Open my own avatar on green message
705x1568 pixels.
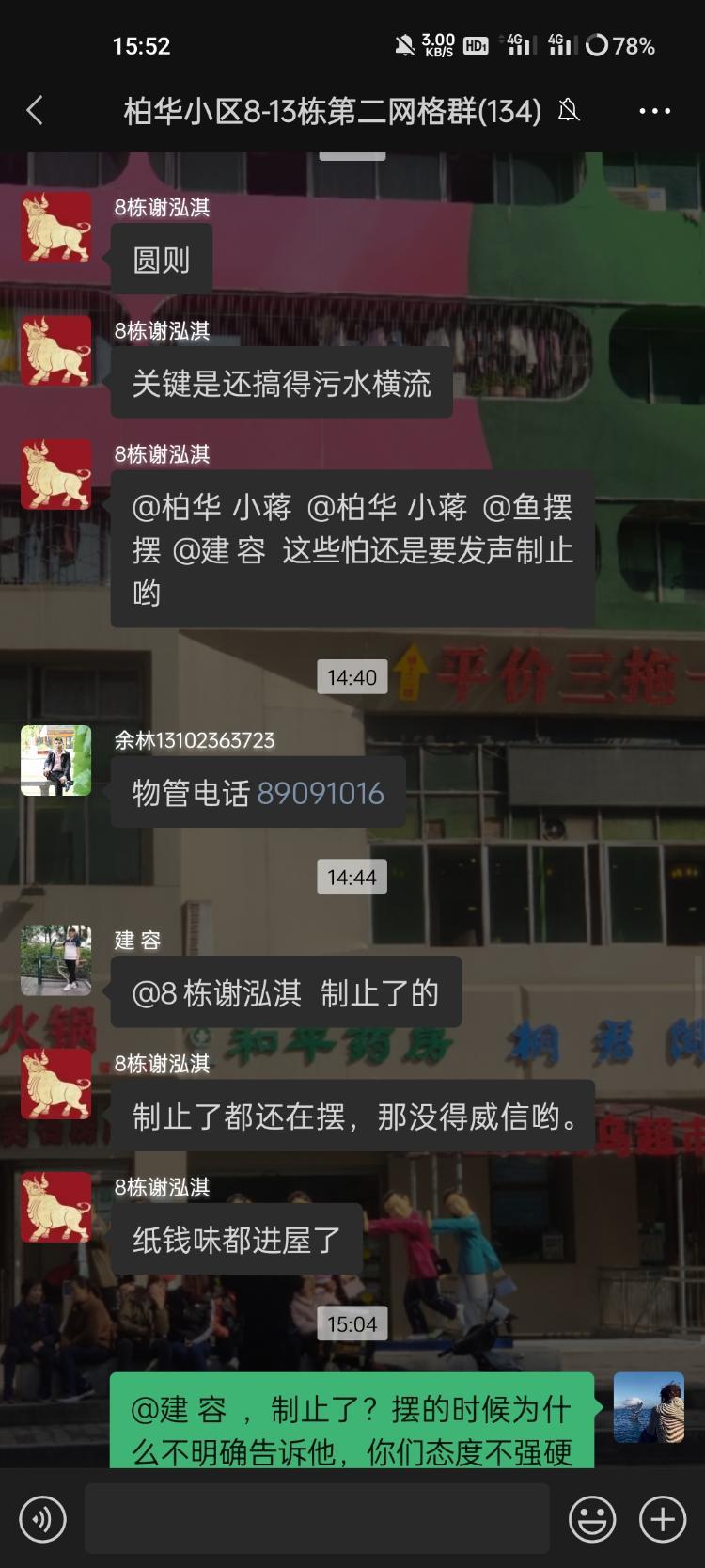[x=649, y=1407]
